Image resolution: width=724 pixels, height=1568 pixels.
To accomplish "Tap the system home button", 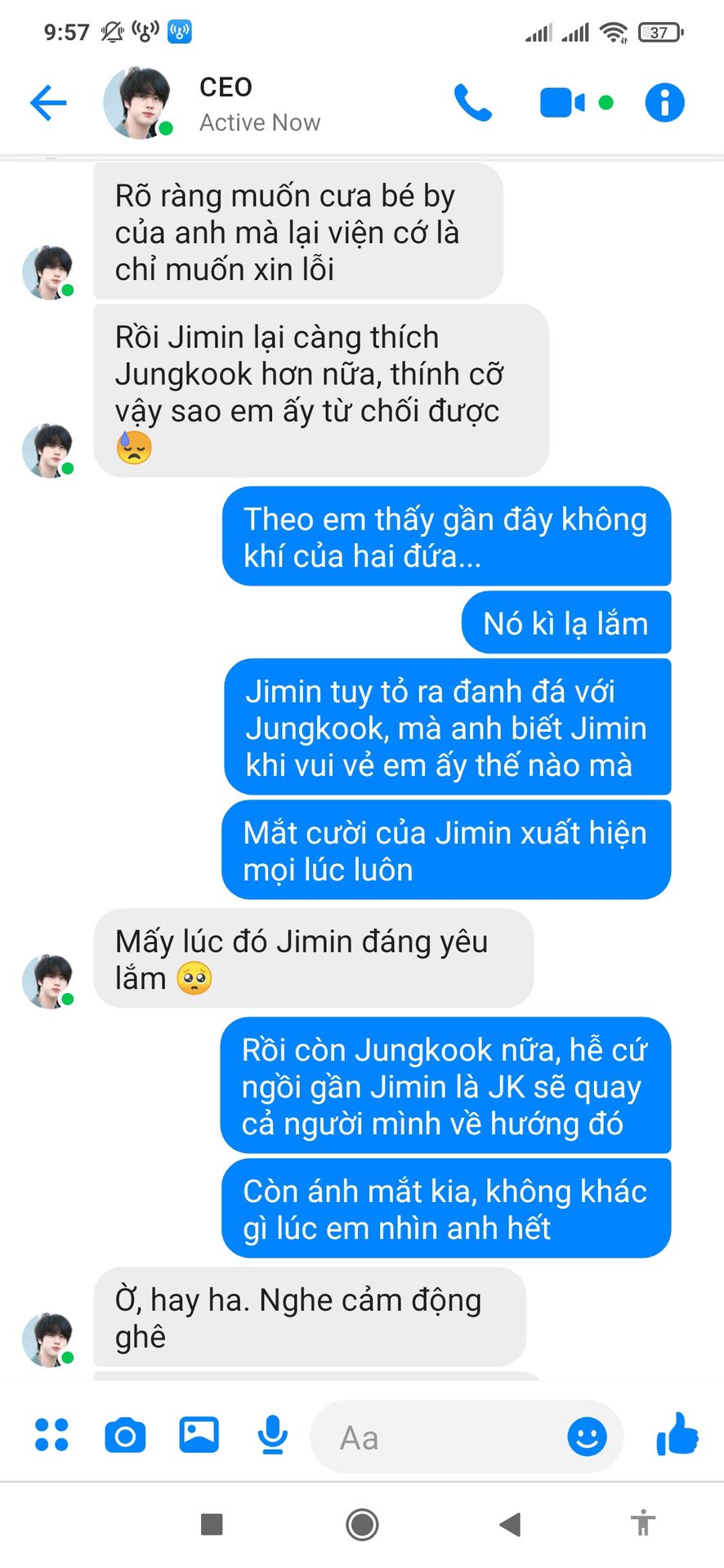I will [362, 1524].
